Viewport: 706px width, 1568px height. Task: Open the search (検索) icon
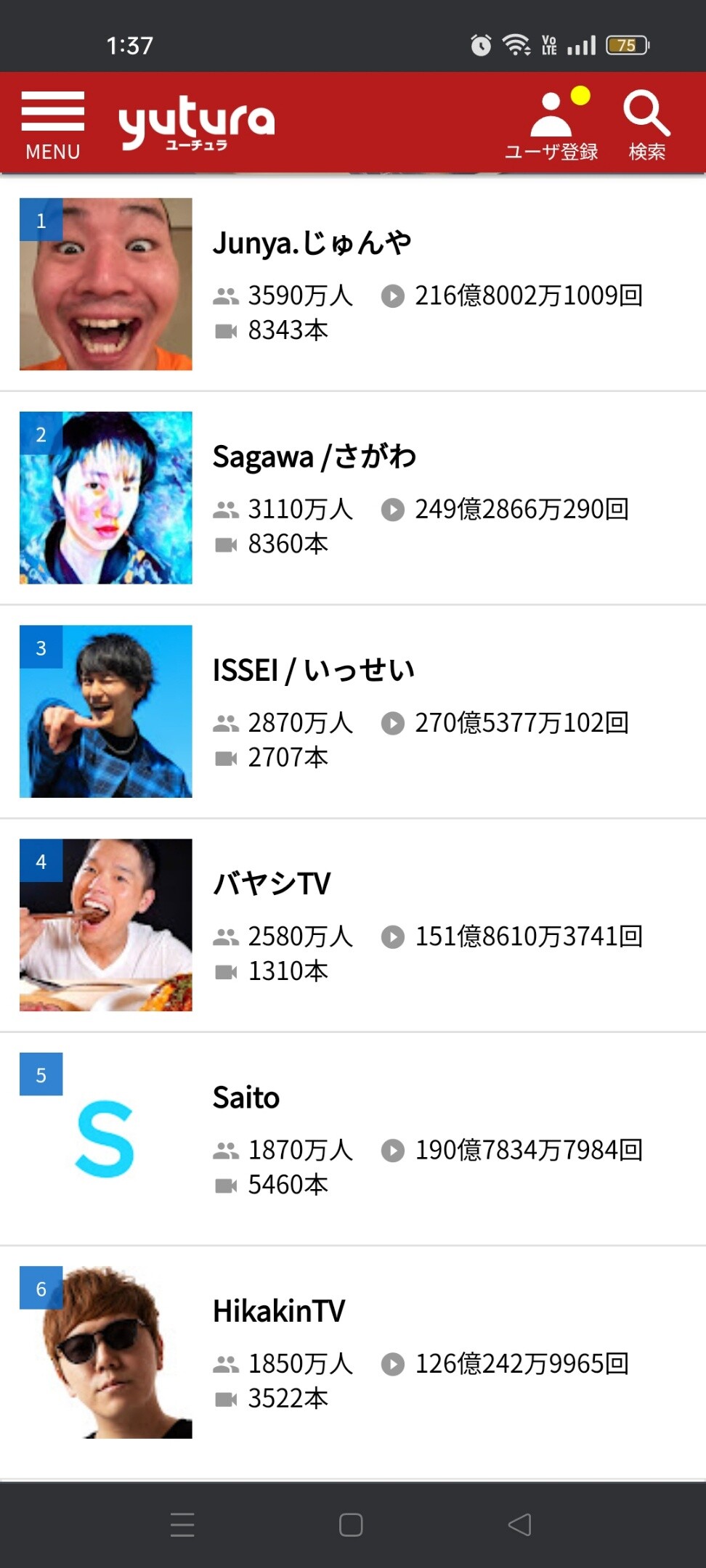click(646, 125)
